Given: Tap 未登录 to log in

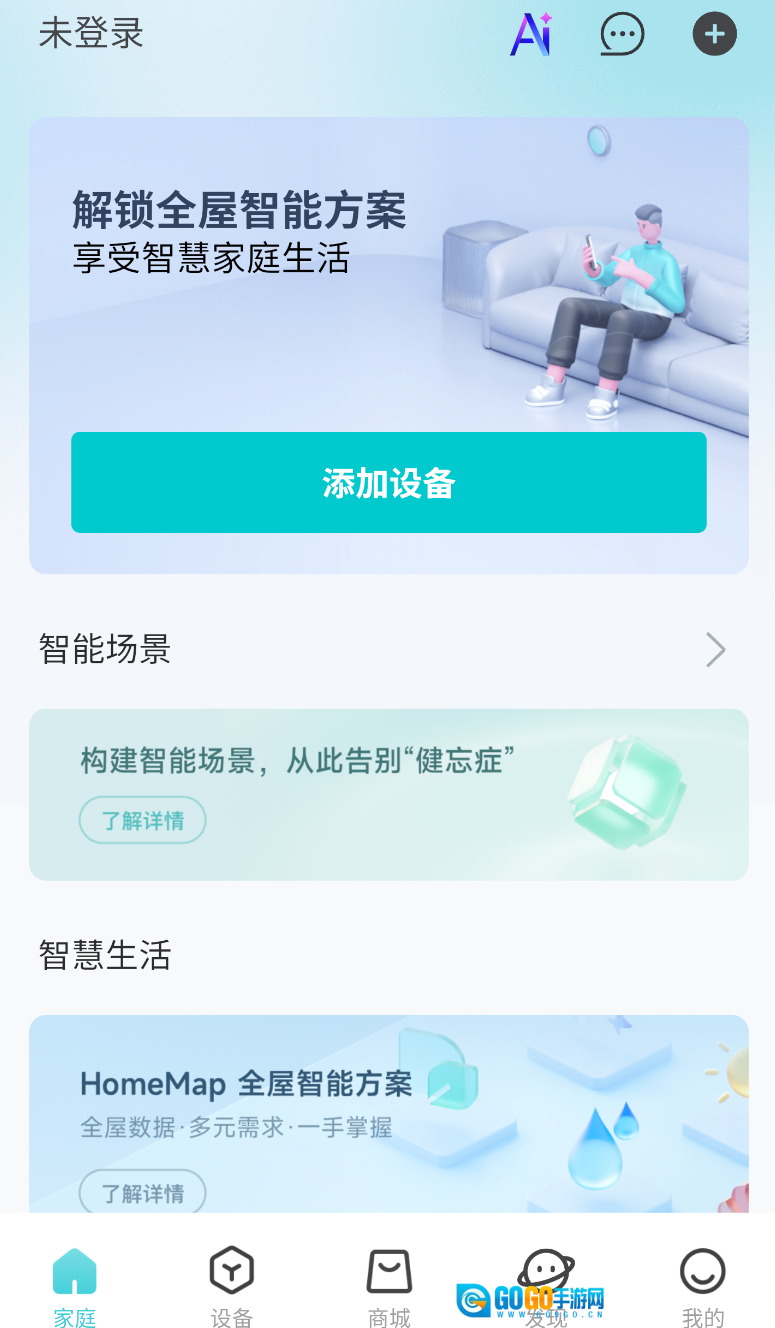Looking at the screenshot, I should 91,34.
